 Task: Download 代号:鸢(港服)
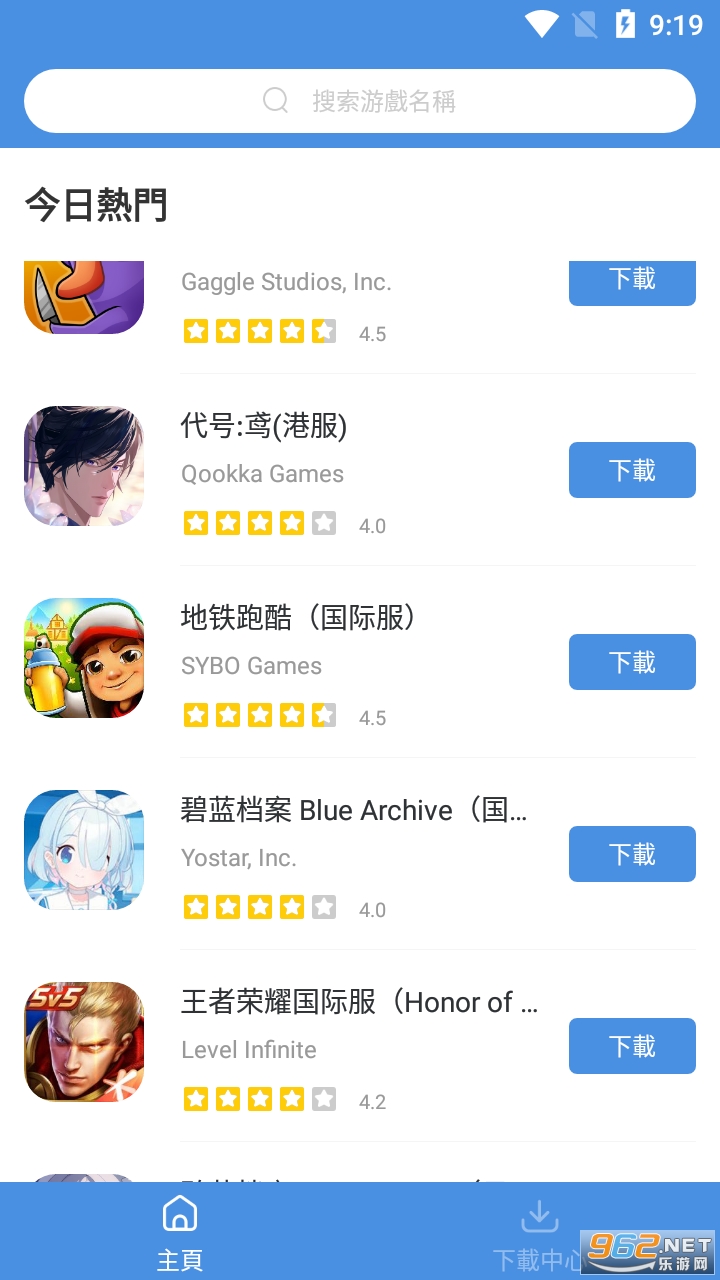point(632,470)
